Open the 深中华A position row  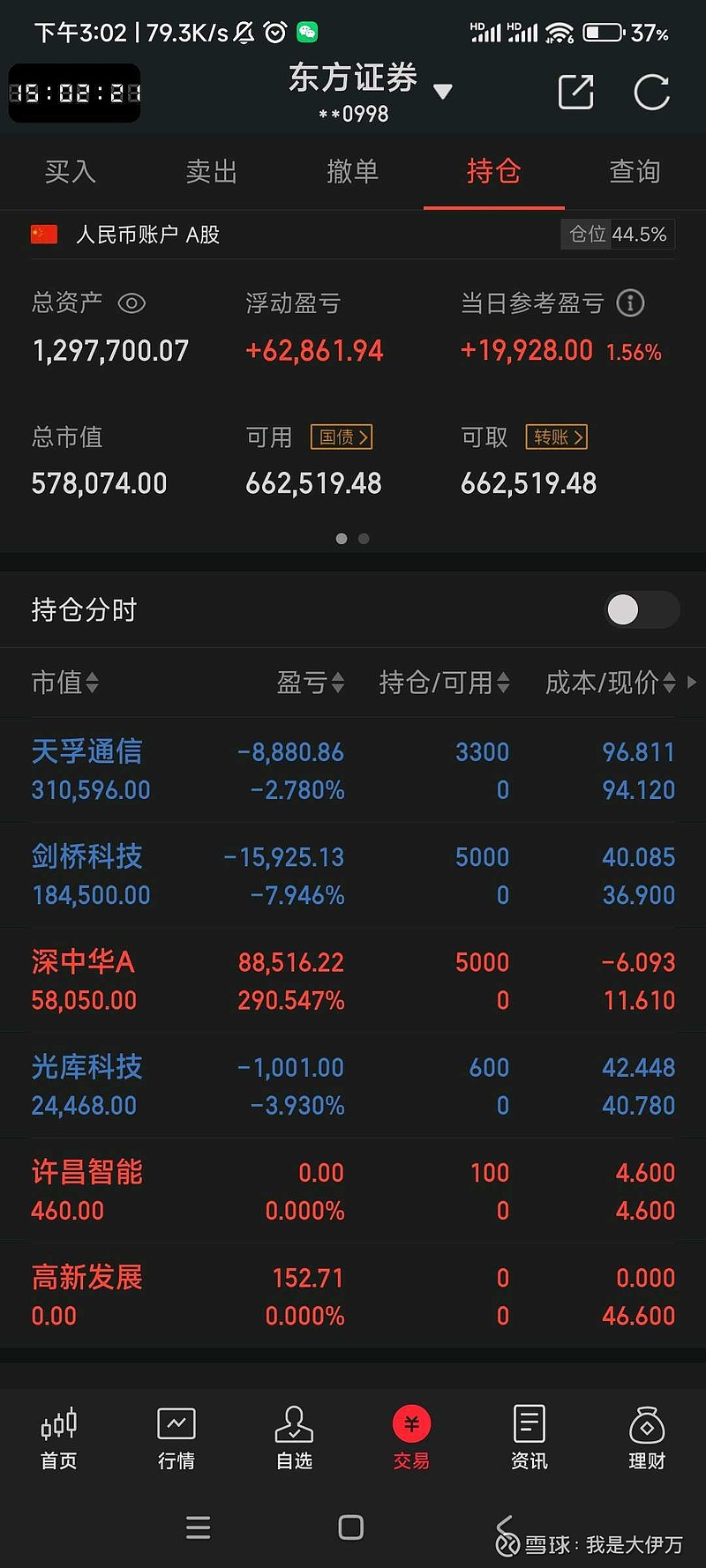(x=353, y=981)
